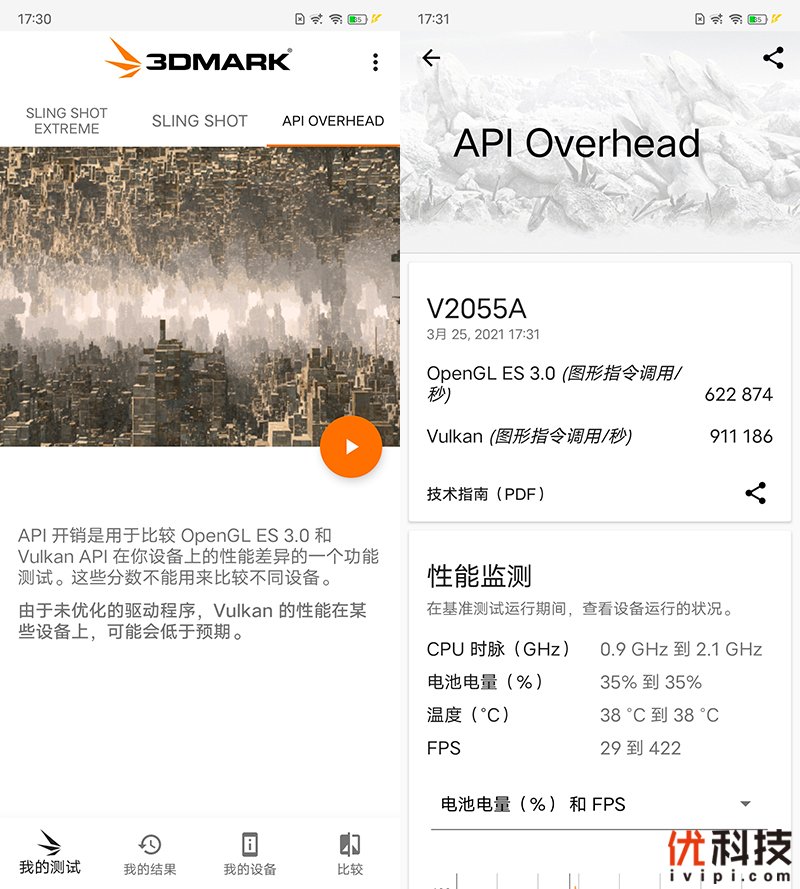Go to 我的设备 device tab
Screen dimensions: 800x889
click(250, 853)
